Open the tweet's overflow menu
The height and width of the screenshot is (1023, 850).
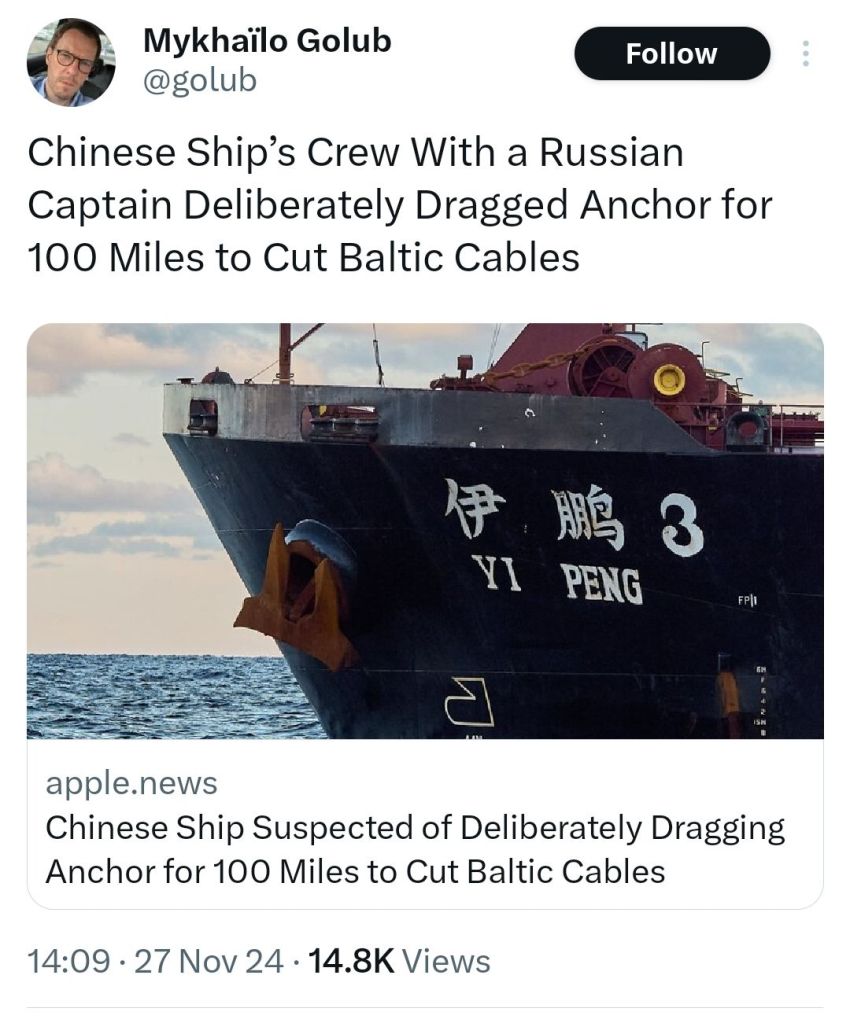tap(805, 54)
